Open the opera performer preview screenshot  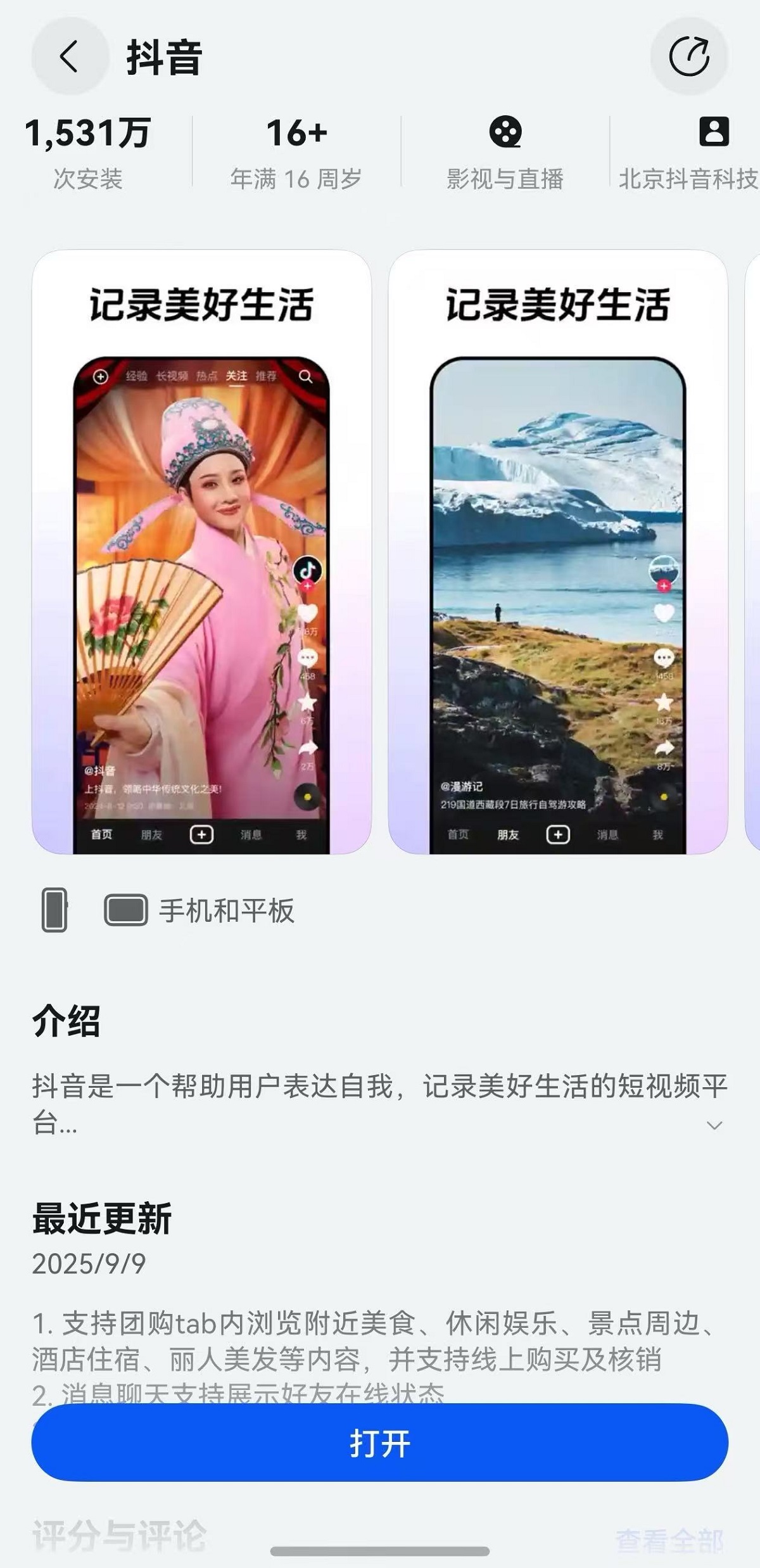(201, 551)
